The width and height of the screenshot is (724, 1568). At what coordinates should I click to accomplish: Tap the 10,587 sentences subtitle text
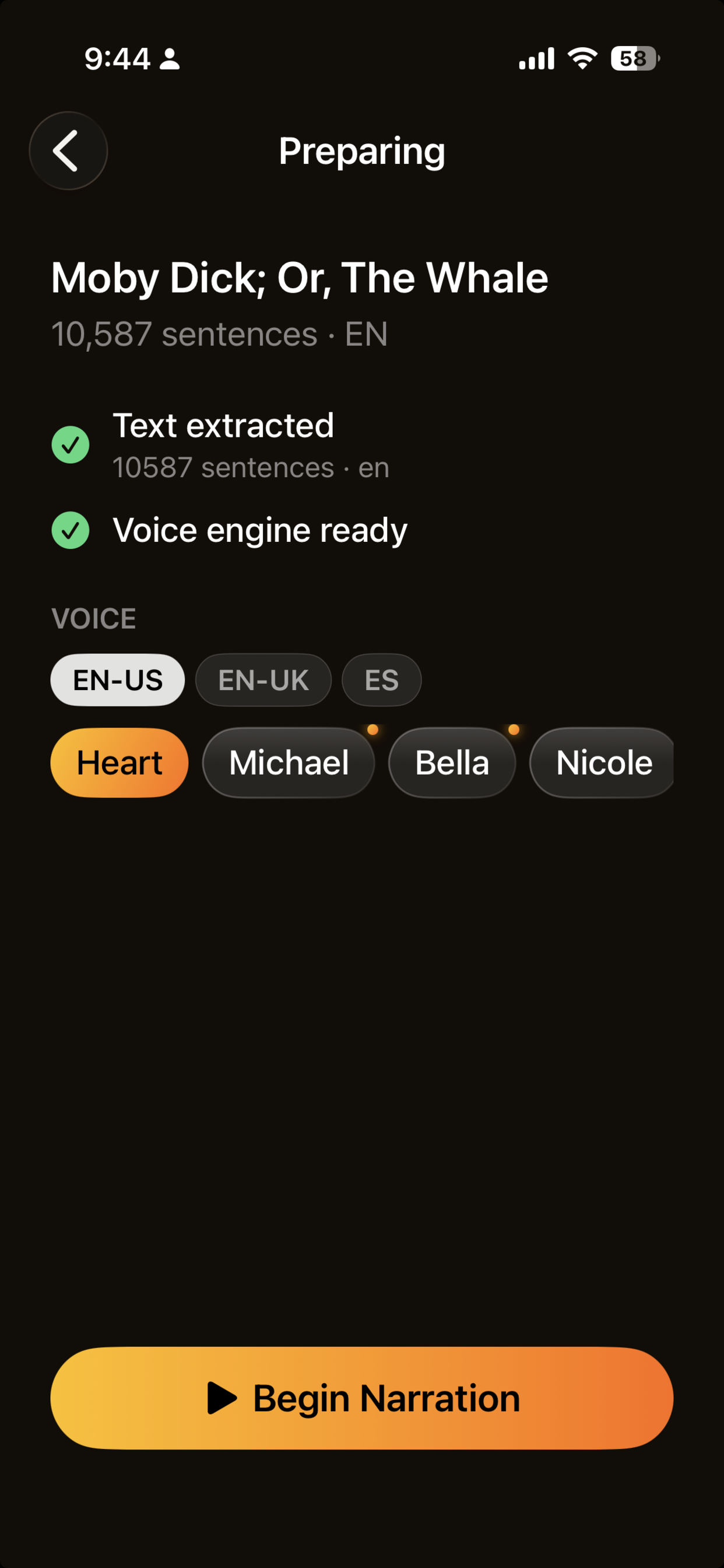point(220,334)
